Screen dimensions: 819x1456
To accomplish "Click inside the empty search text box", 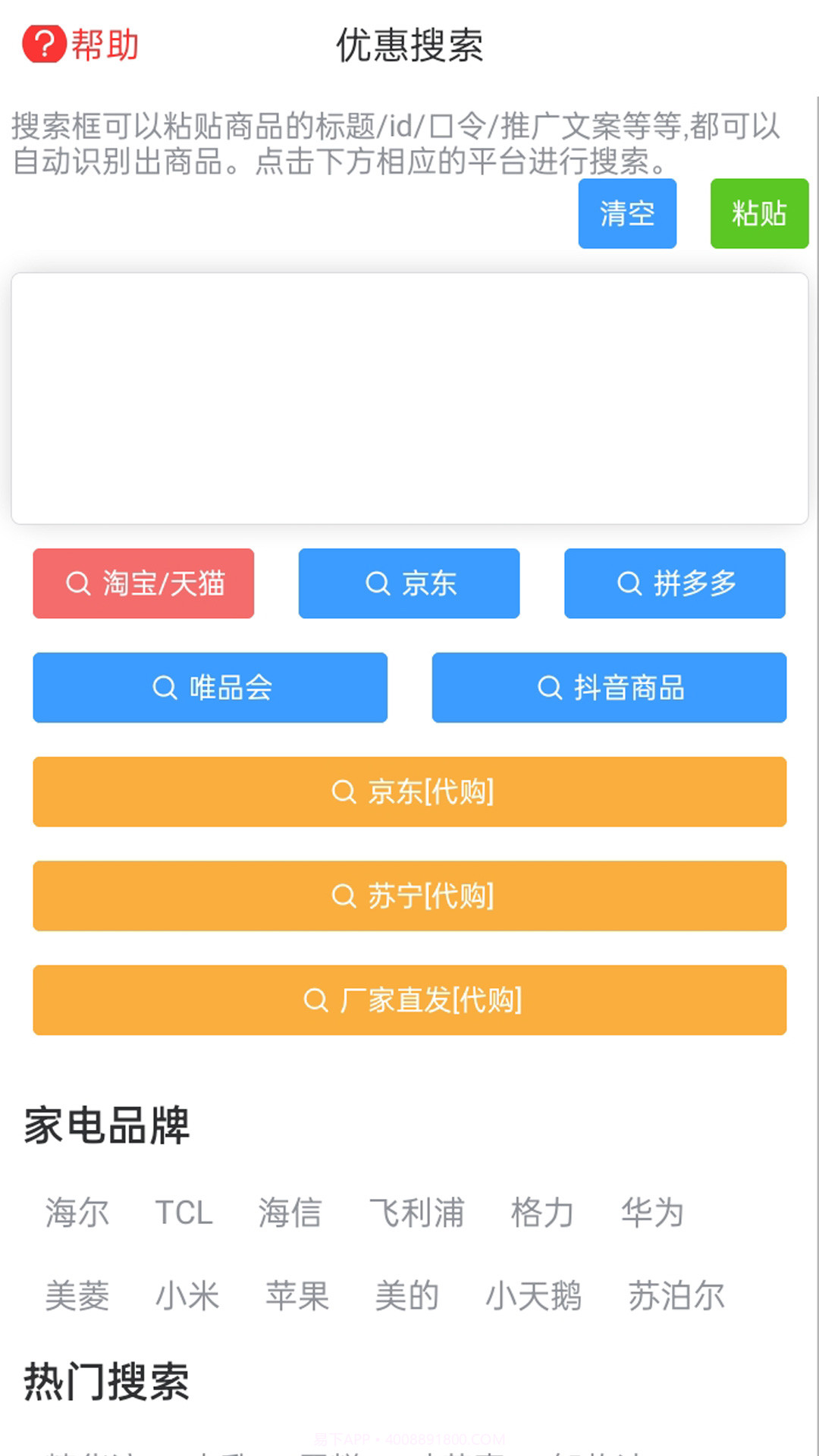I will tap(409, 398).
